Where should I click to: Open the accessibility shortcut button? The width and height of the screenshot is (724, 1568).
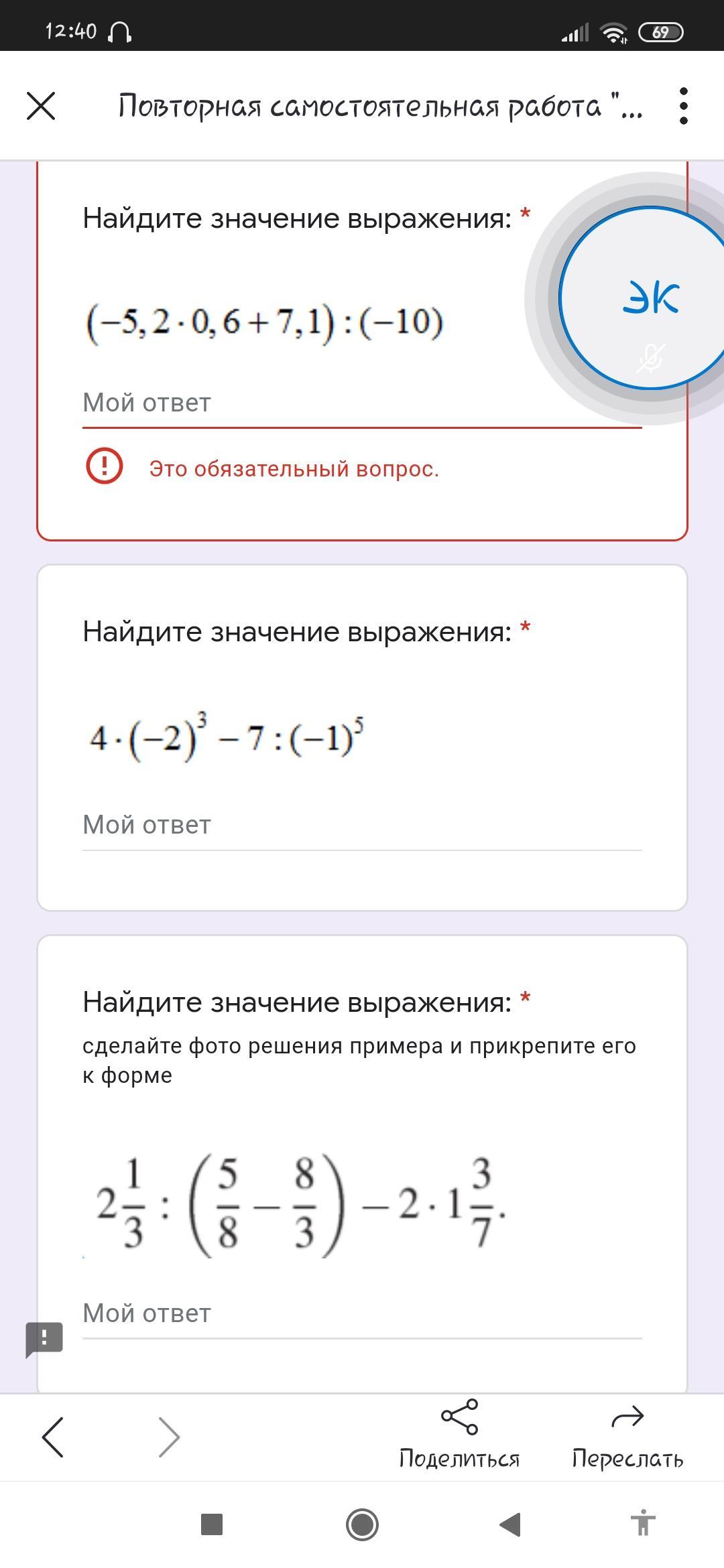pos(642,1524)
